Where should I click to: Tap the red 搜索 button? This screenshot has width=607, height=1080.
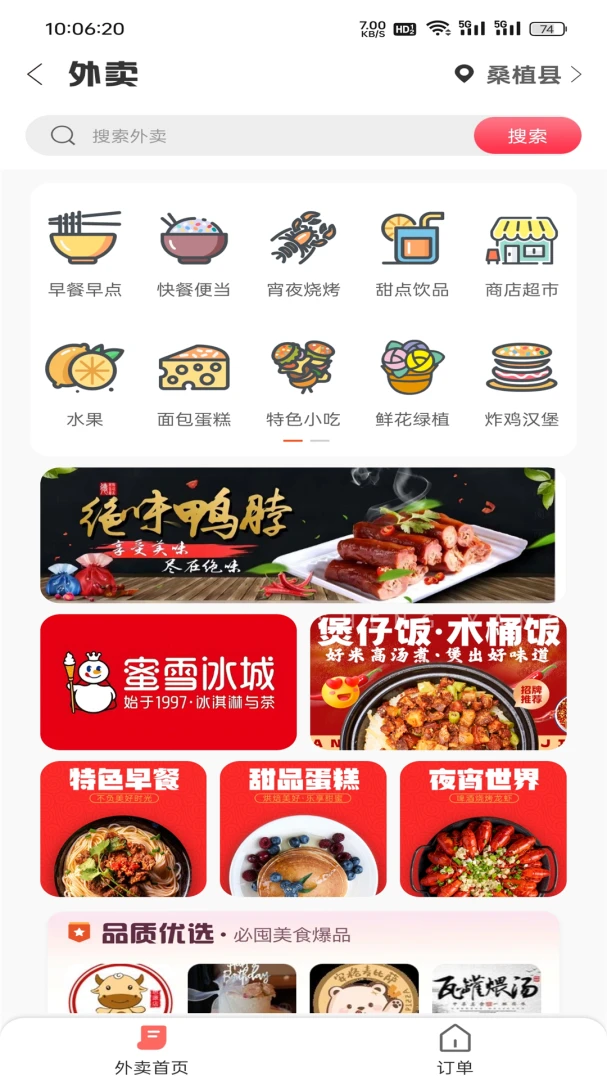click(528, 135)
